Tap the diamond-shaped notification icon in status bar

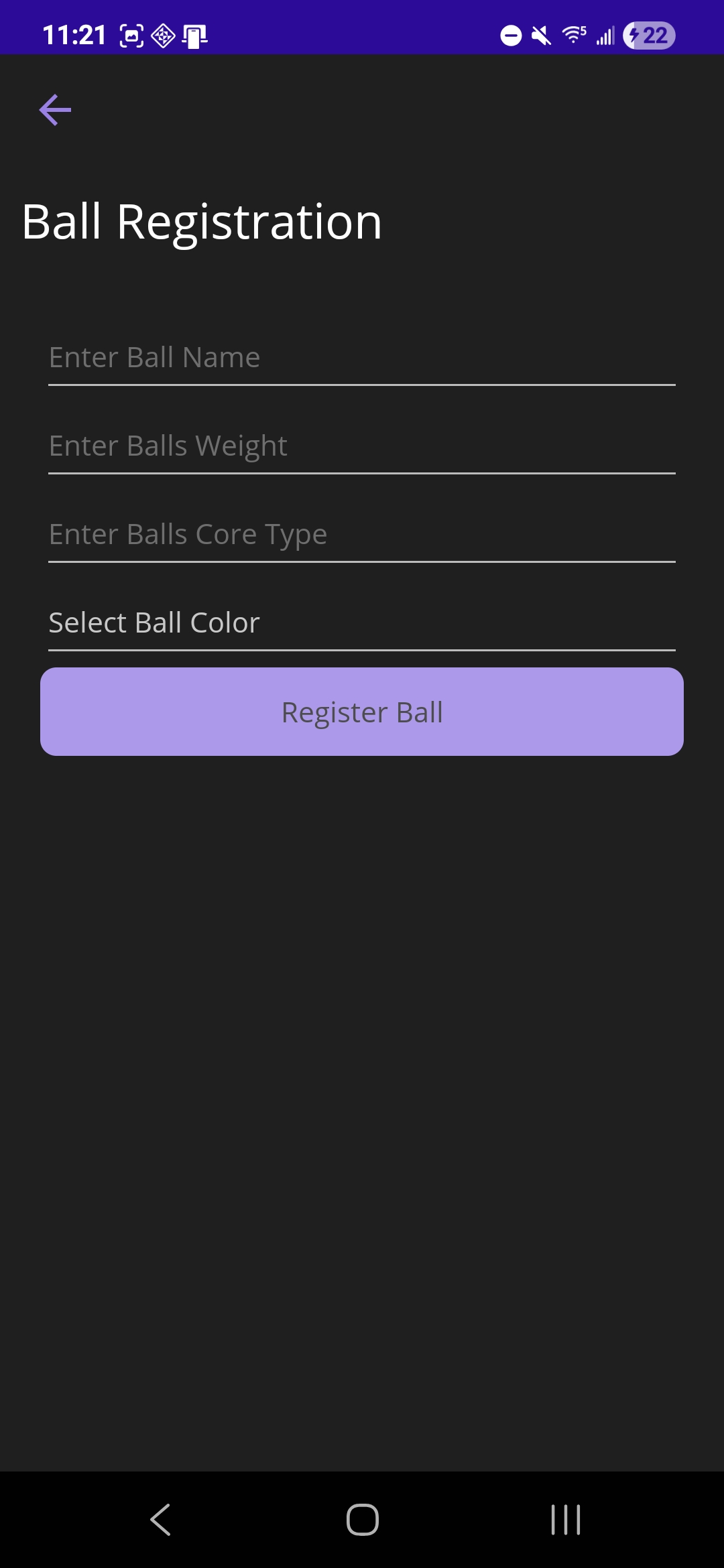coord(163,36)
